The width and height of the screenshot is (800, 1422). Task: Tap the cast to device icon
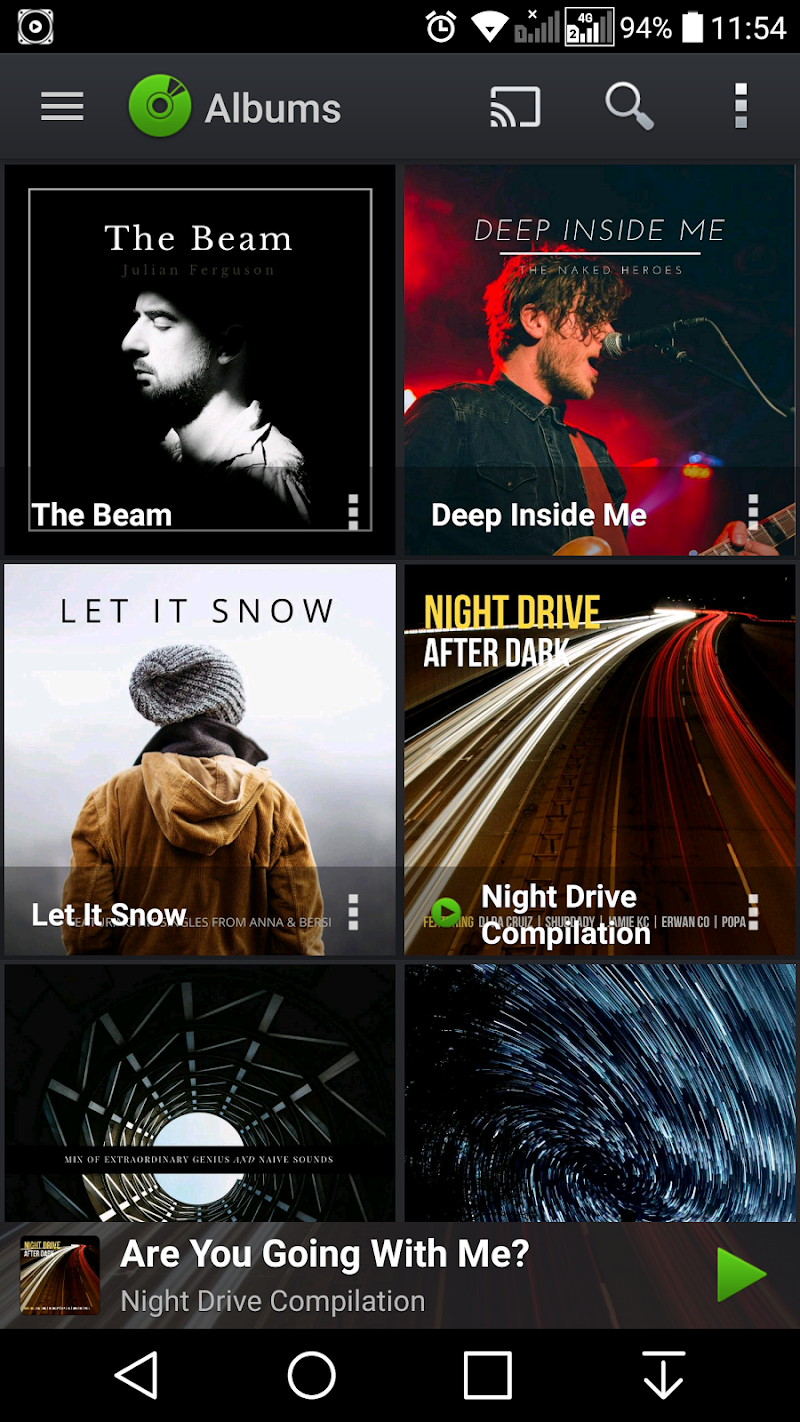515,107
